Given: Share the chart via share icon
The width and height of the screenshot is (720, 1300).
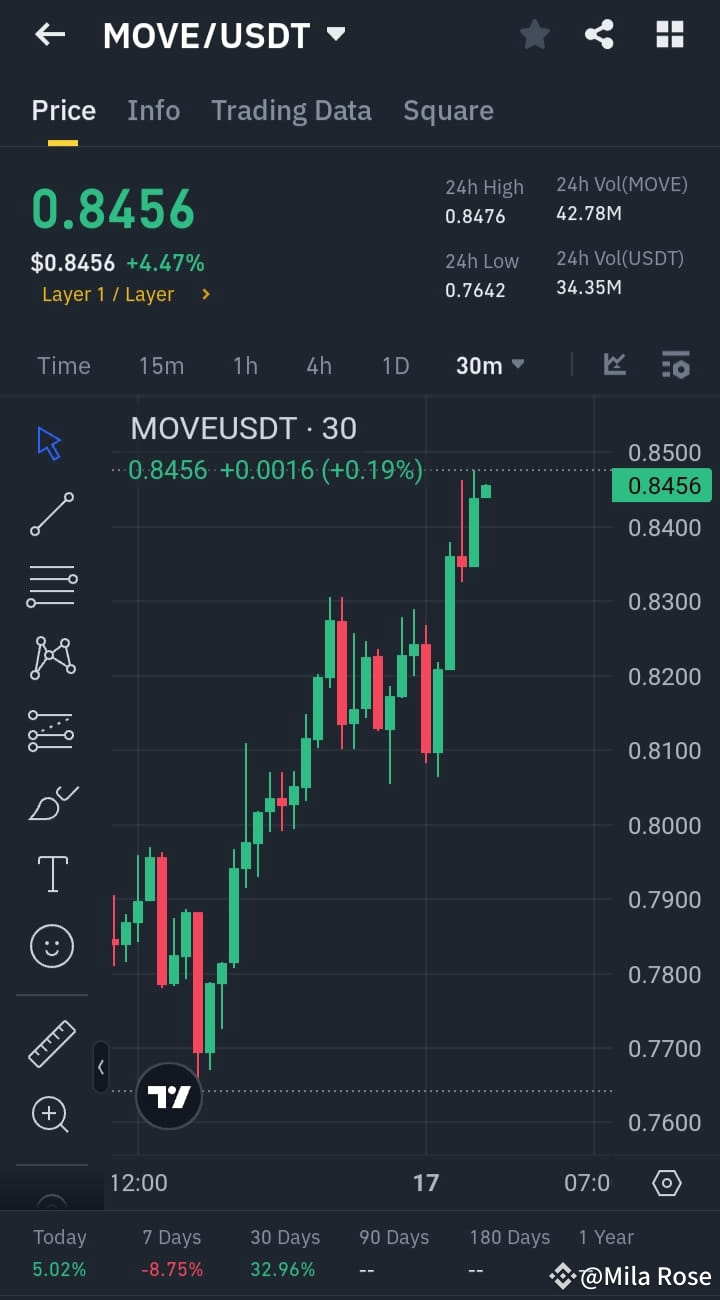Looking at the screenshot, I should point(599,34).
